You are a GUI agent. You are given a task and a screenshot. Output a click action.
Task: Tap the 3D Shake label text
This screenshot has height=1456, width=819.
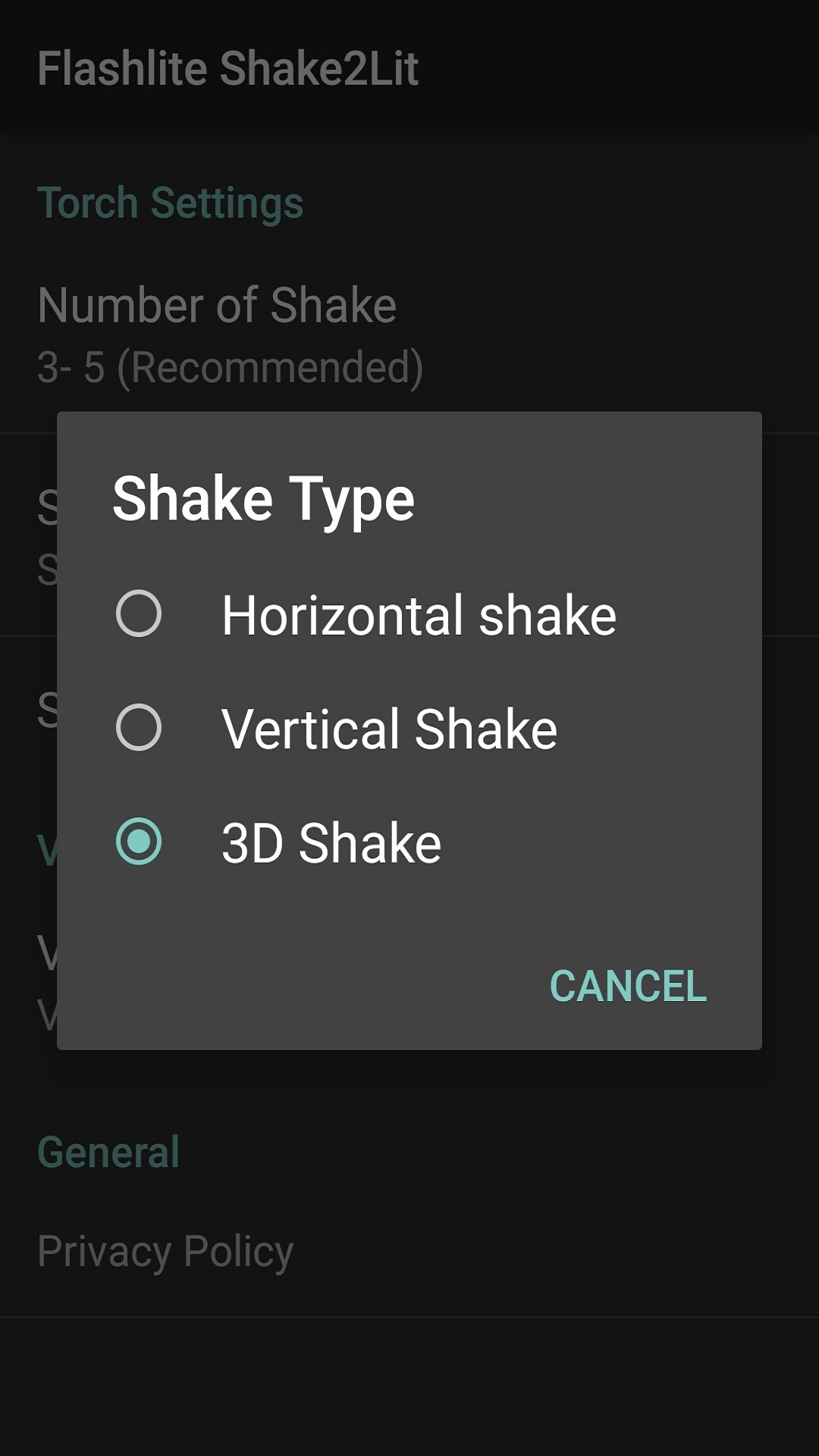(x=330, y=843)
